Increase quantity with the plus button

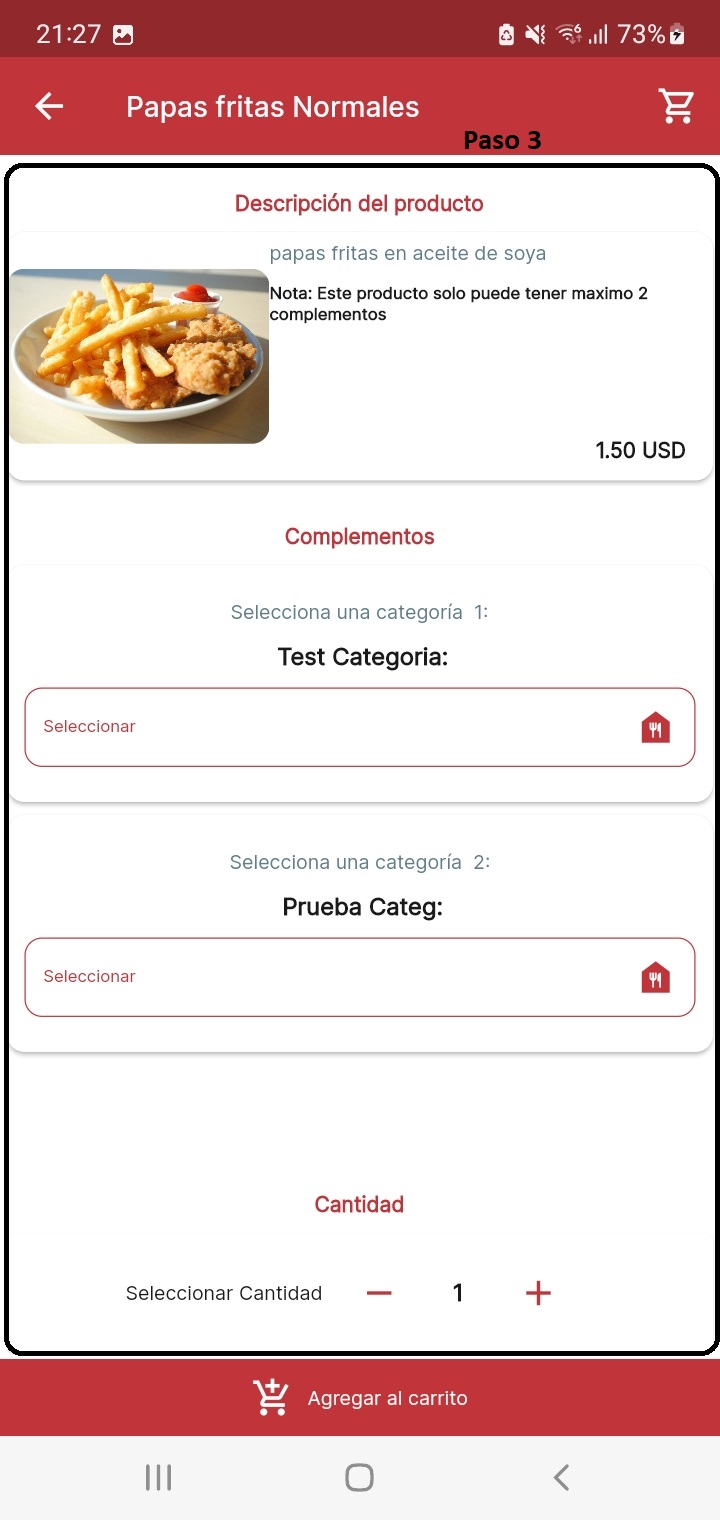click(538, 1293)
